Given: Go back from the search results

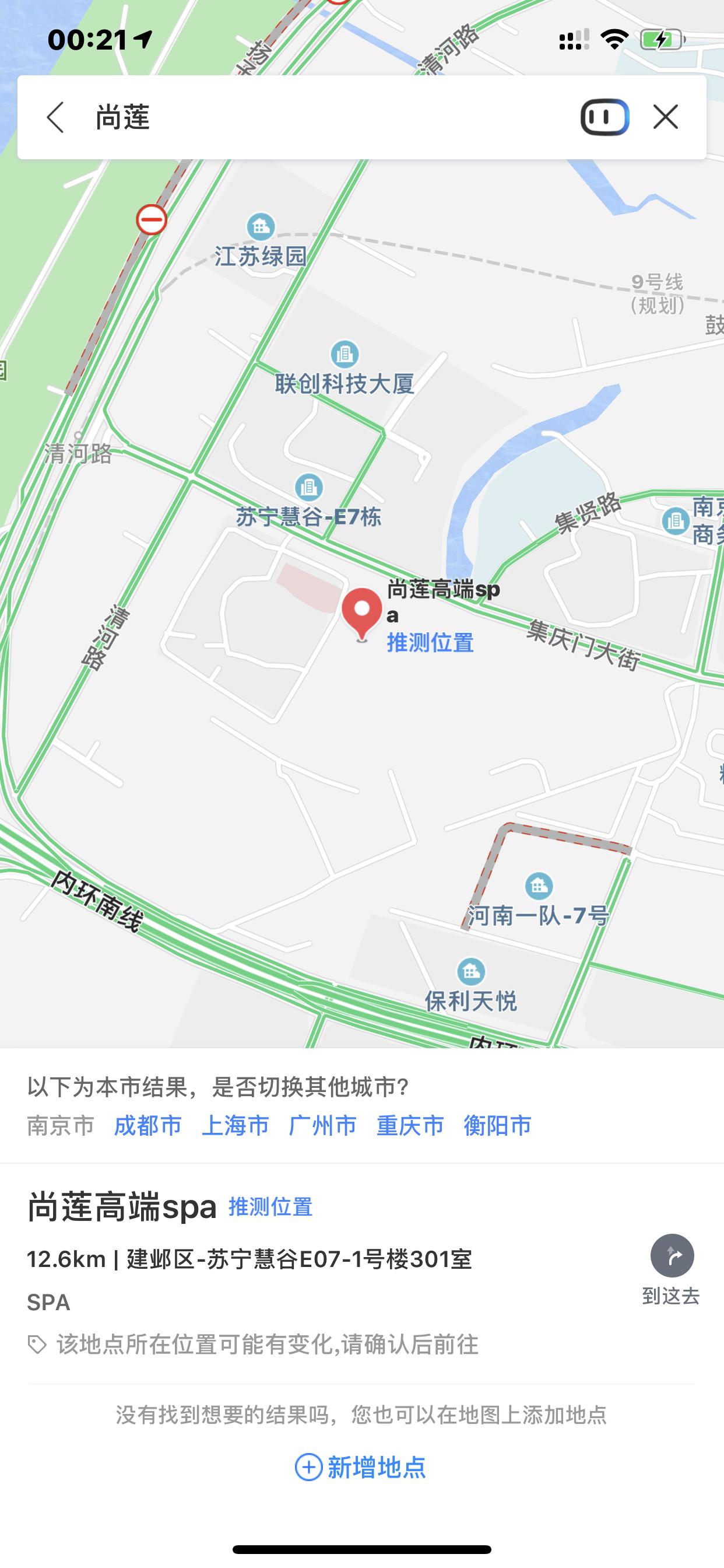Looking at the screenshot, I should click(x=55, y=117).
